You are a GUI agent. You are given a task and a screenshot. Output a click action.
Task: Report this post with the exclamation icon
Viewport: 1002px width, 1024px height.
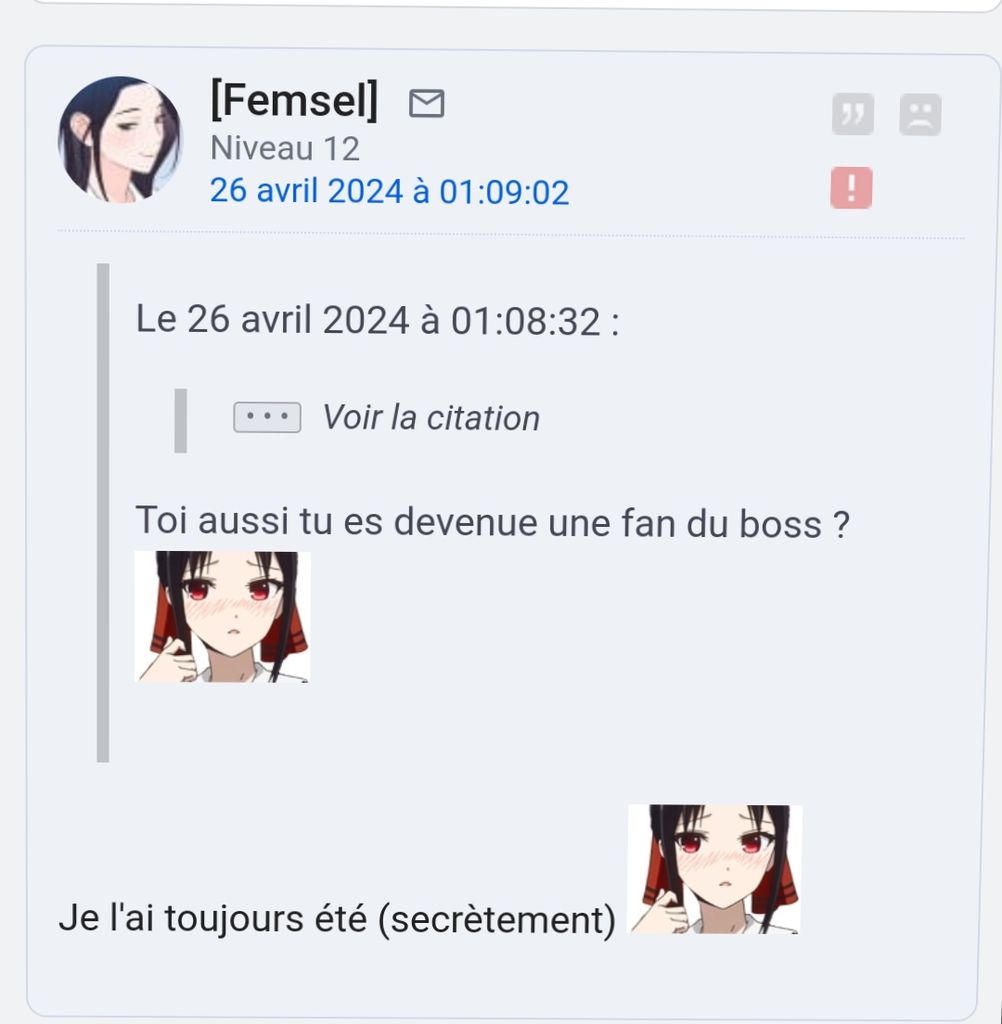click(851, 188)
